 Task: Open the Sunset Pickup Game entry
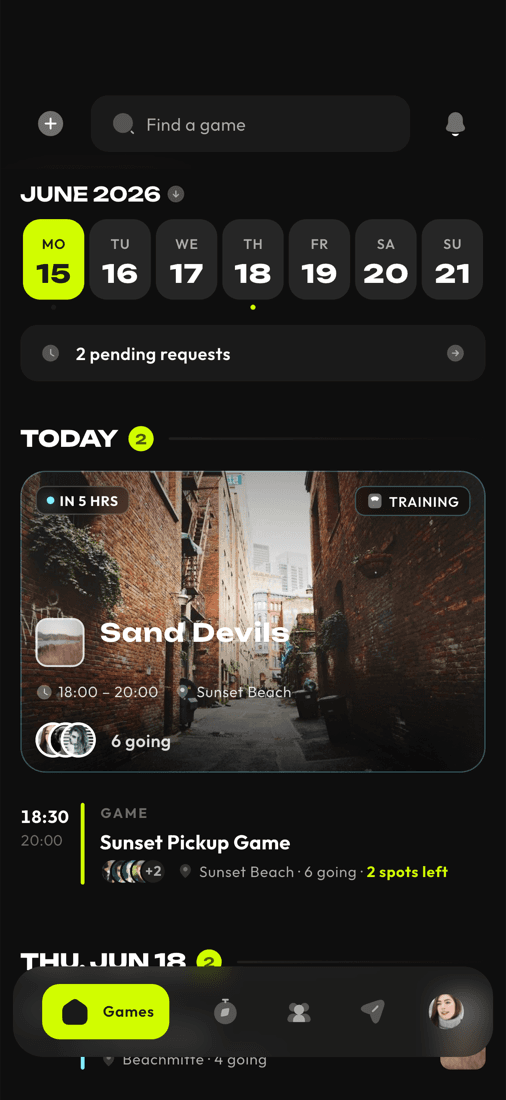pos(253,844)
